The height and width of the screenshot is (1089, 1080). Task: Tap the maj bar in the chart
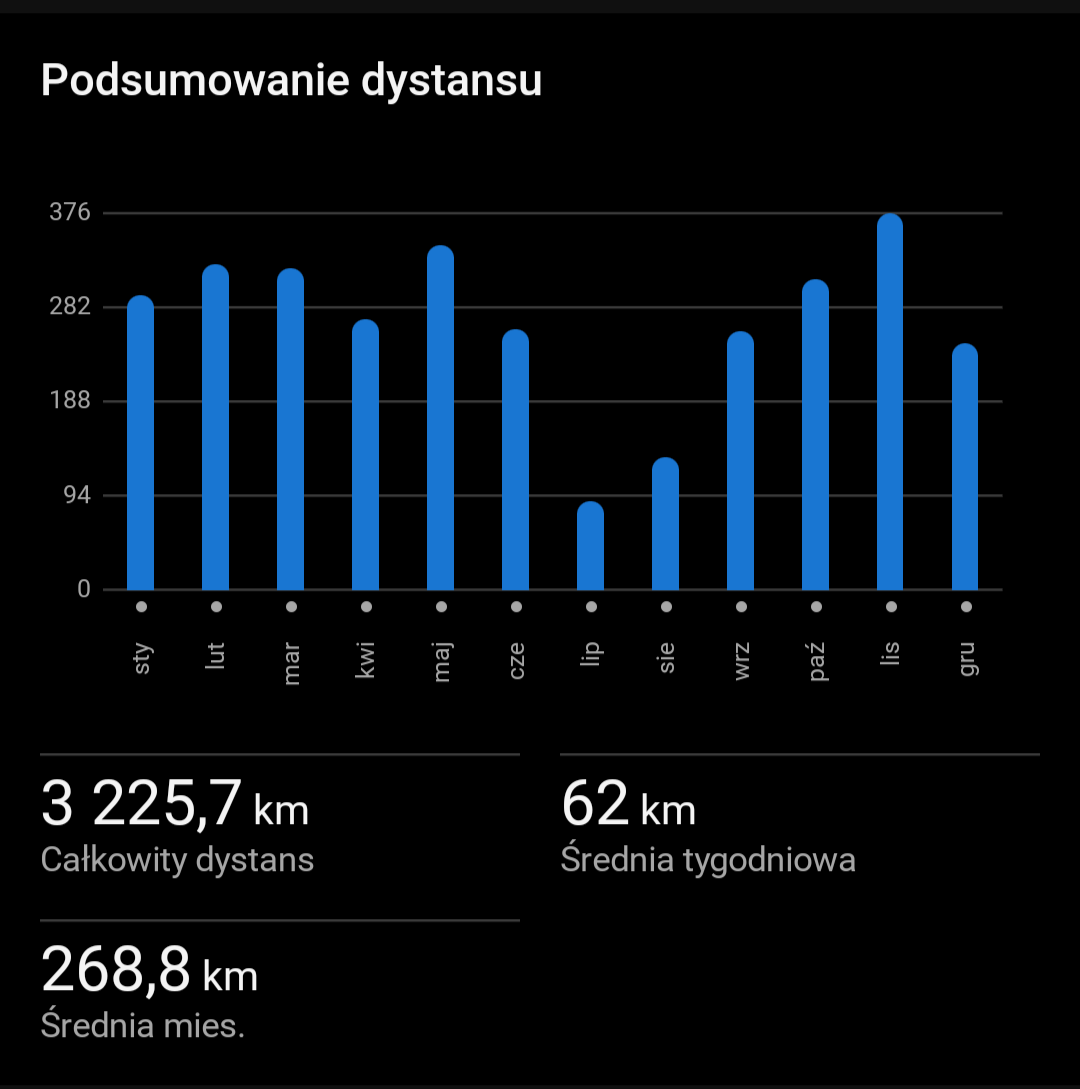(x=441, y=418)
